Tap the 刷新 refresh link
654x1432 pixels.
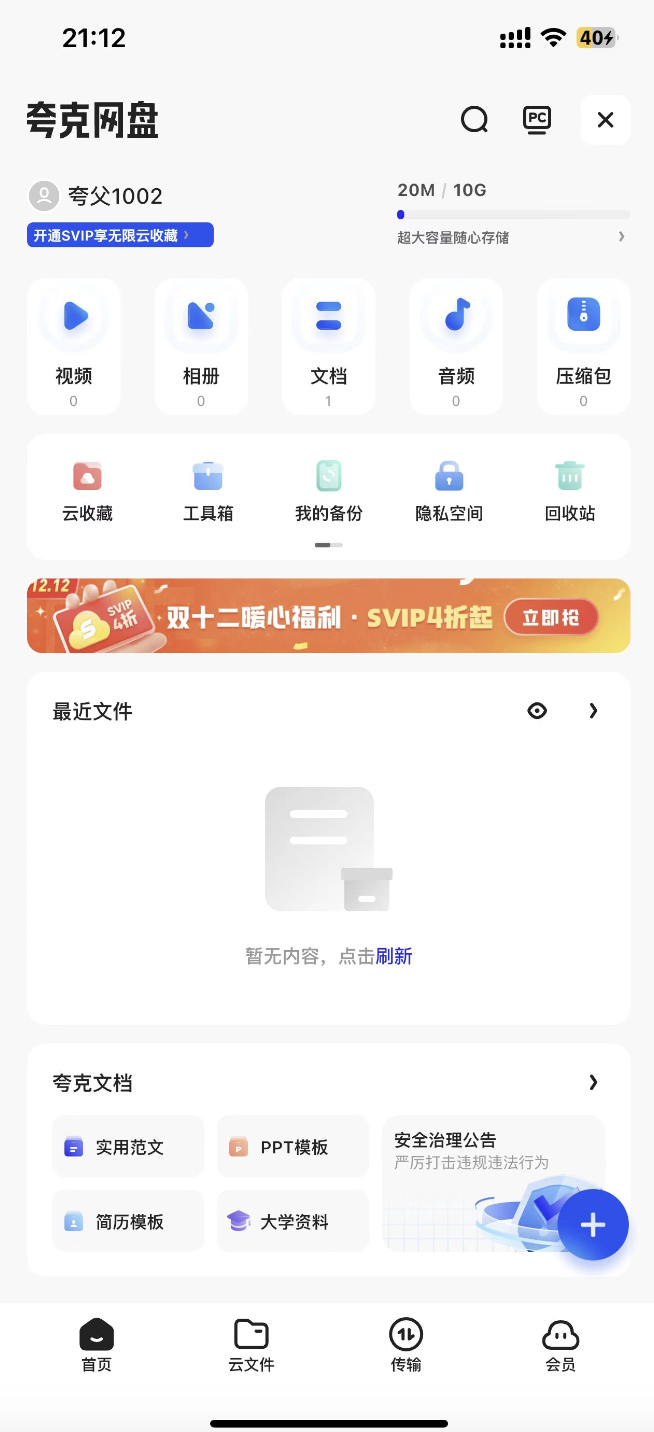click(394, 956)
